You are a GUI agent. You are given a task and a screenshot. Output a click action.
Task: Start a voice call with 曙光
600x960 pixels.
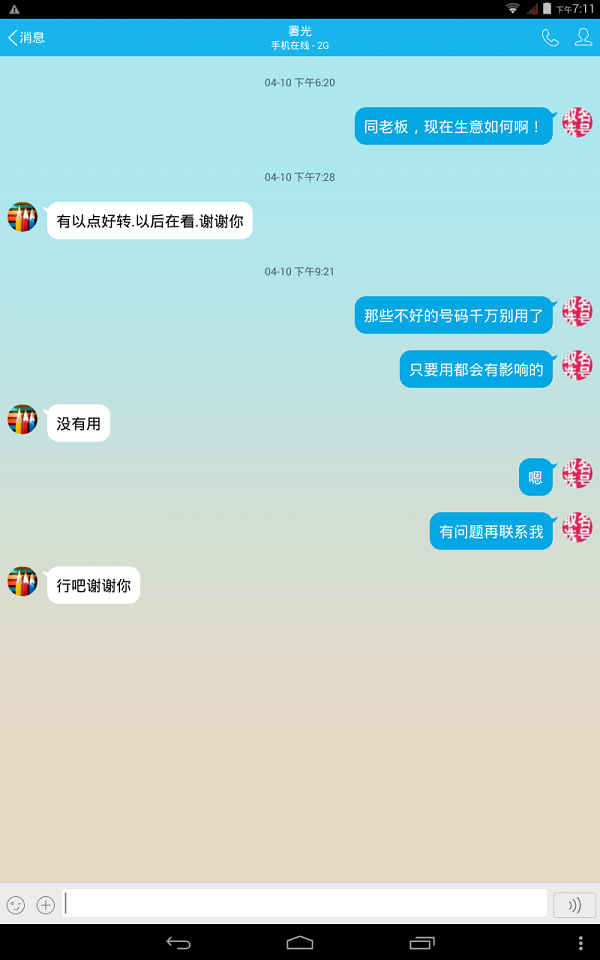(x=550, y=38)
